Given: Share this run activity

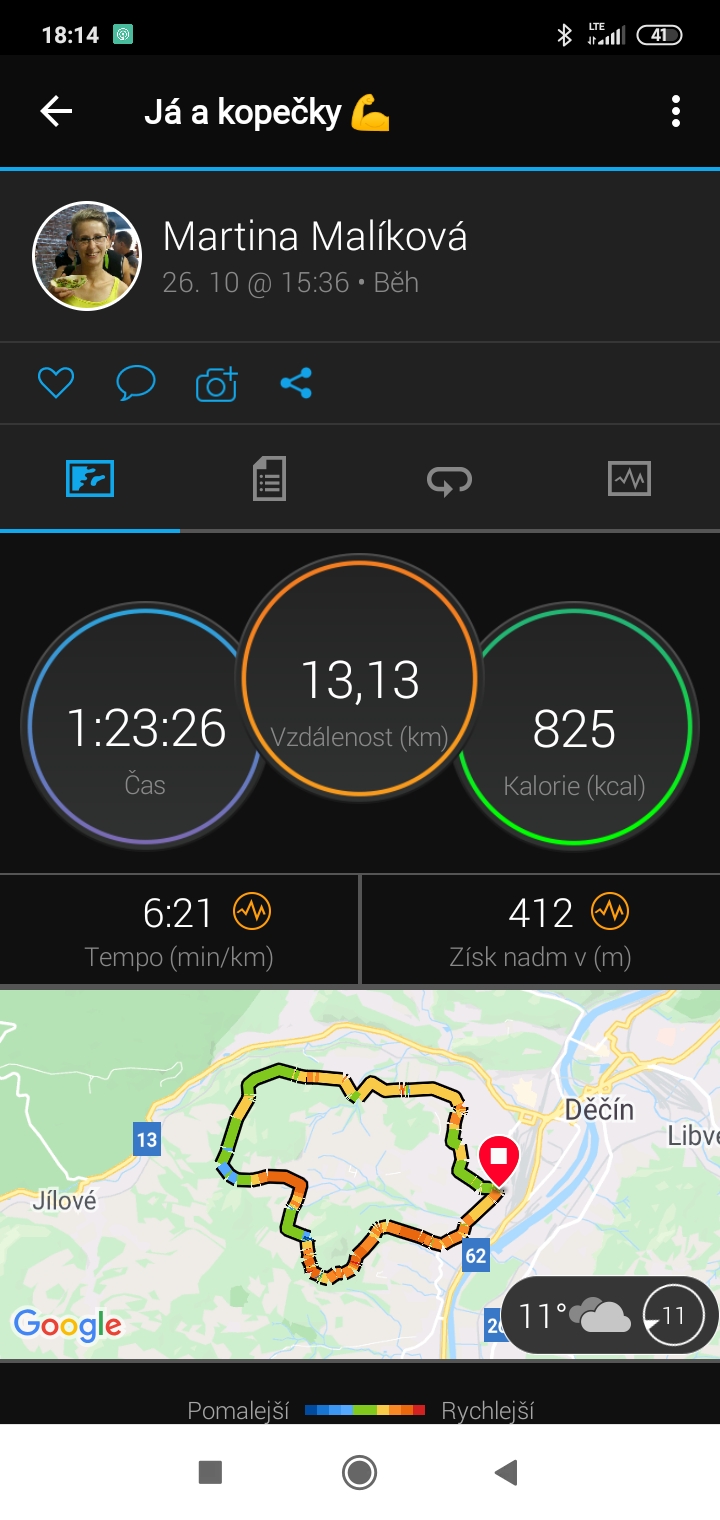Looking at the screenshot, I should [296, 383].
